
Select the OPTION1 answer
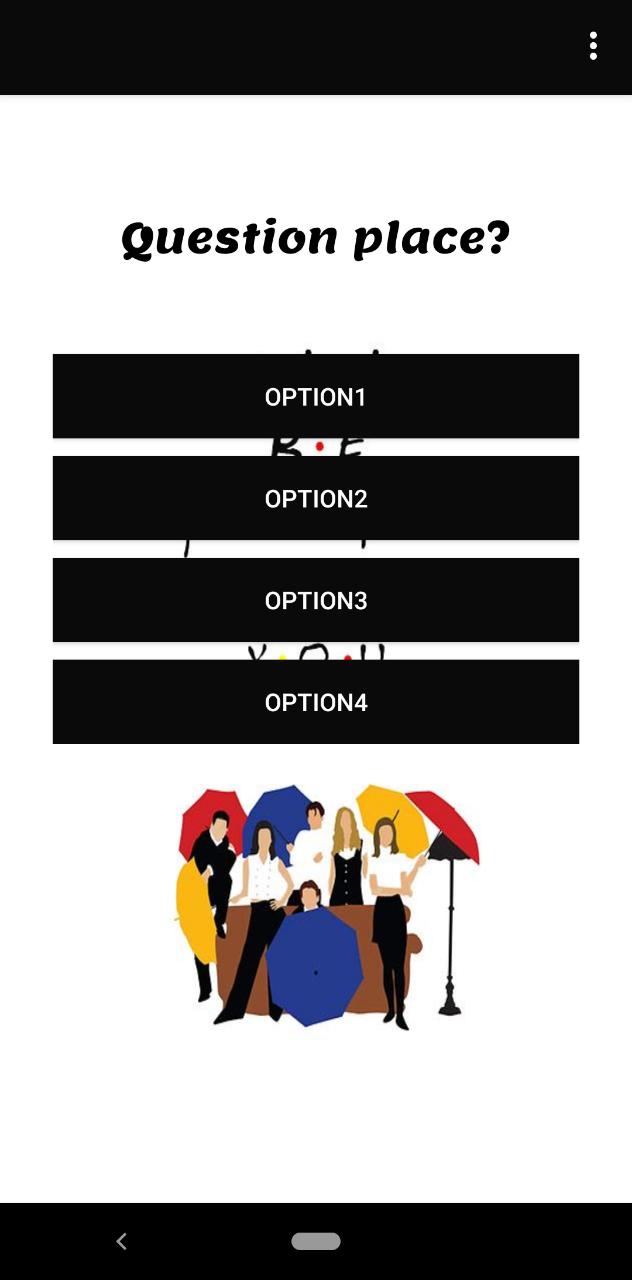pyautogui.click(x=316, y=396)
